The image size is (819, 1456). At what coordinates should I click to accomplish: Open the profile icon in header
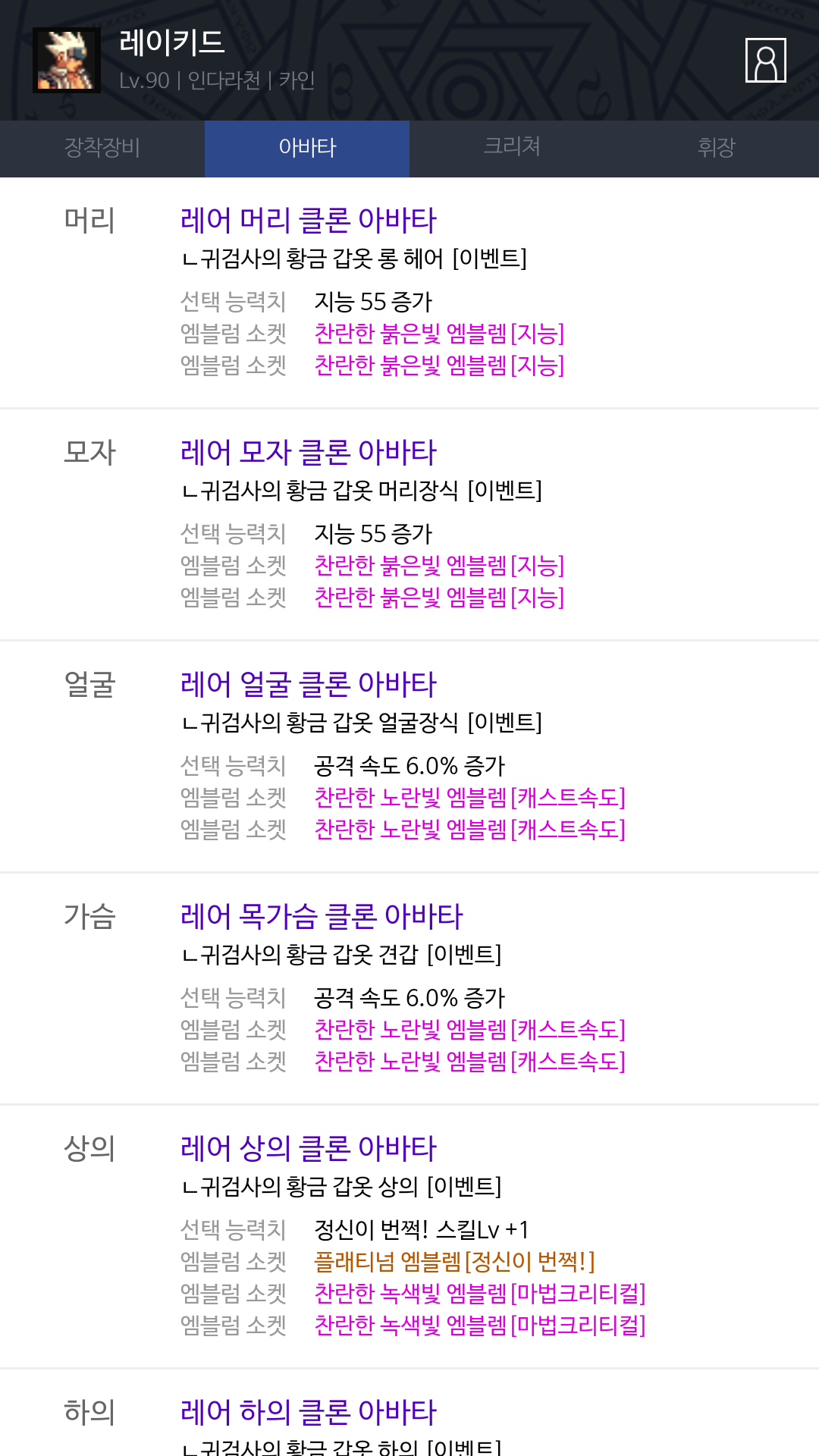pos(765,60)
